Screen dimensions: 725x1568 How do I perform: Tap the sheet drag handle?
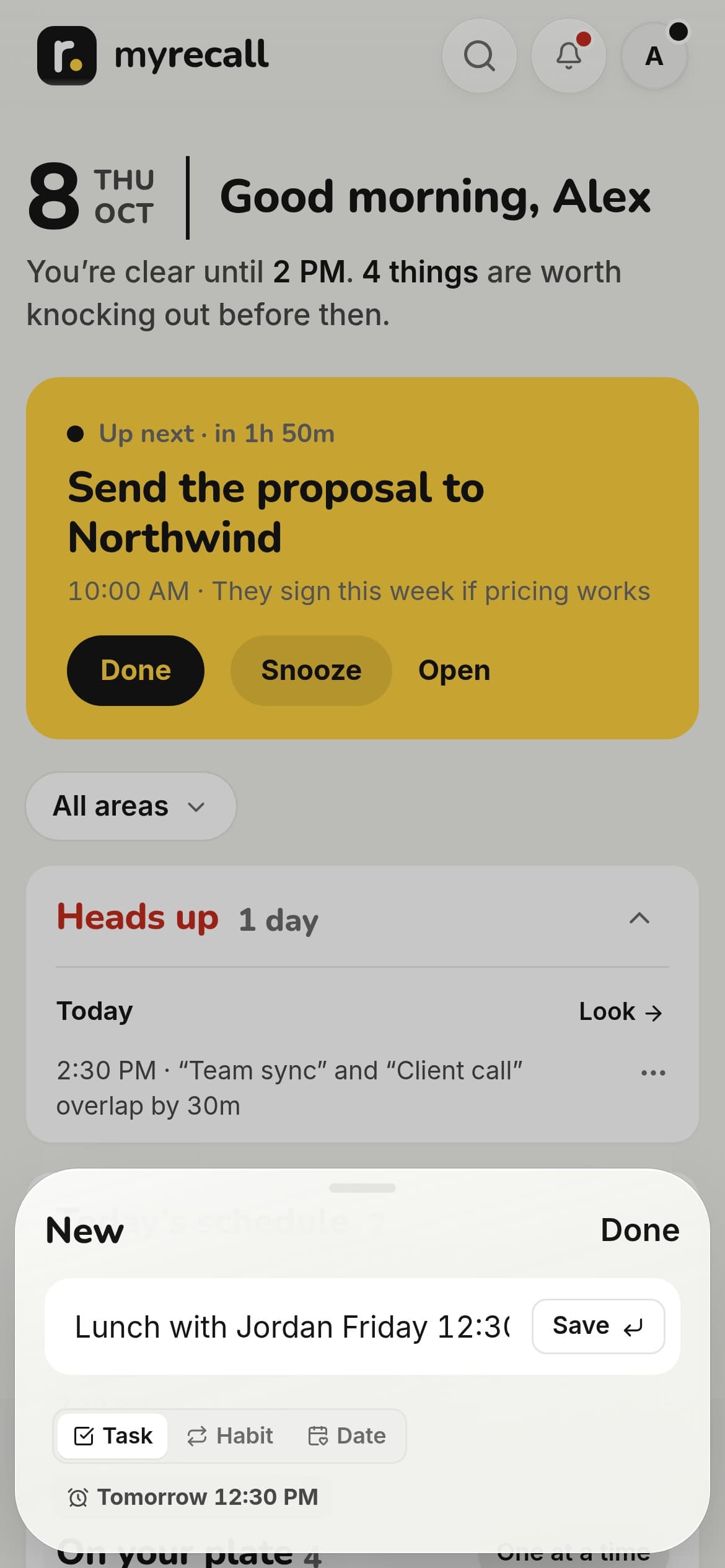click(362, 1188)
